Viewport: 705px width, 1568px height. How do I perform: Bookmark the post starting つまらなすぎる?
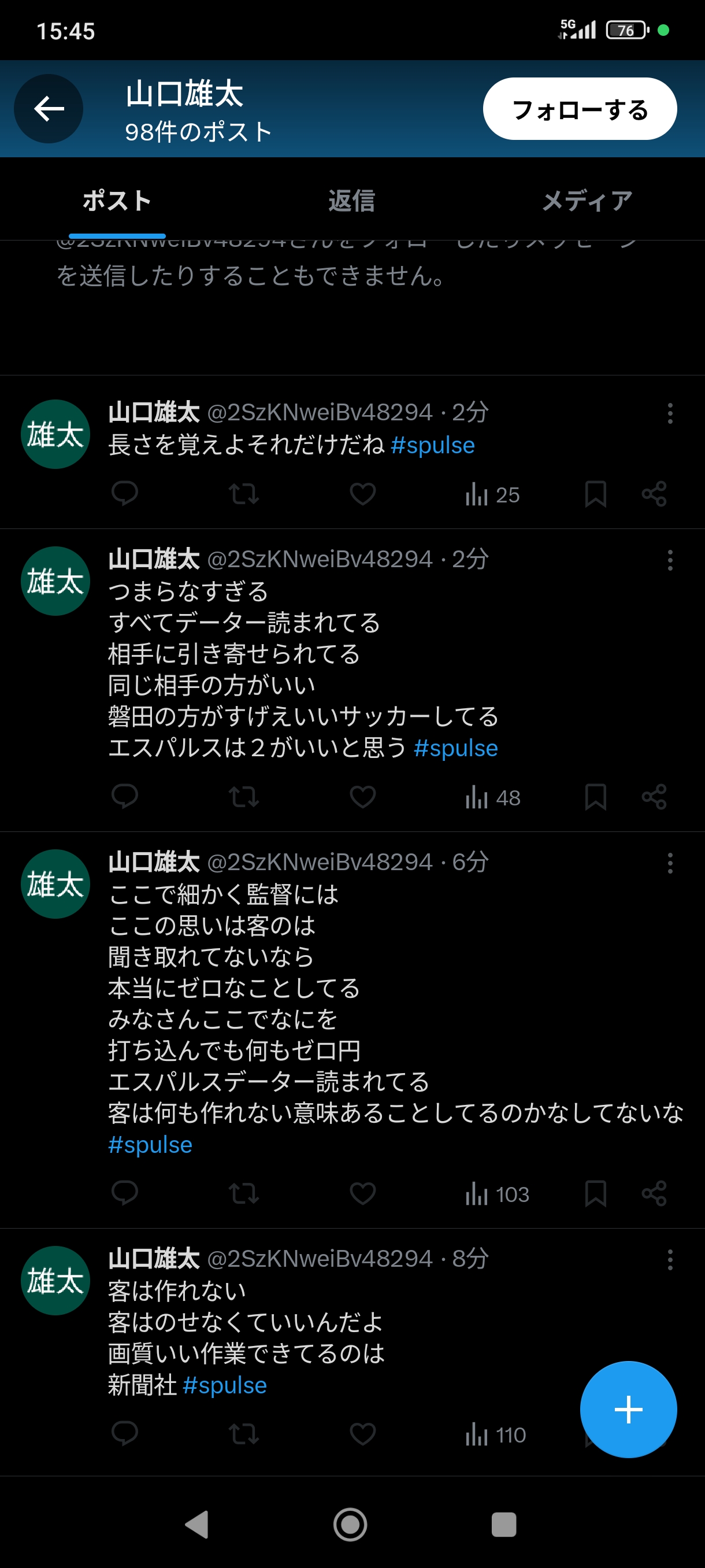[x=595, y=797]
